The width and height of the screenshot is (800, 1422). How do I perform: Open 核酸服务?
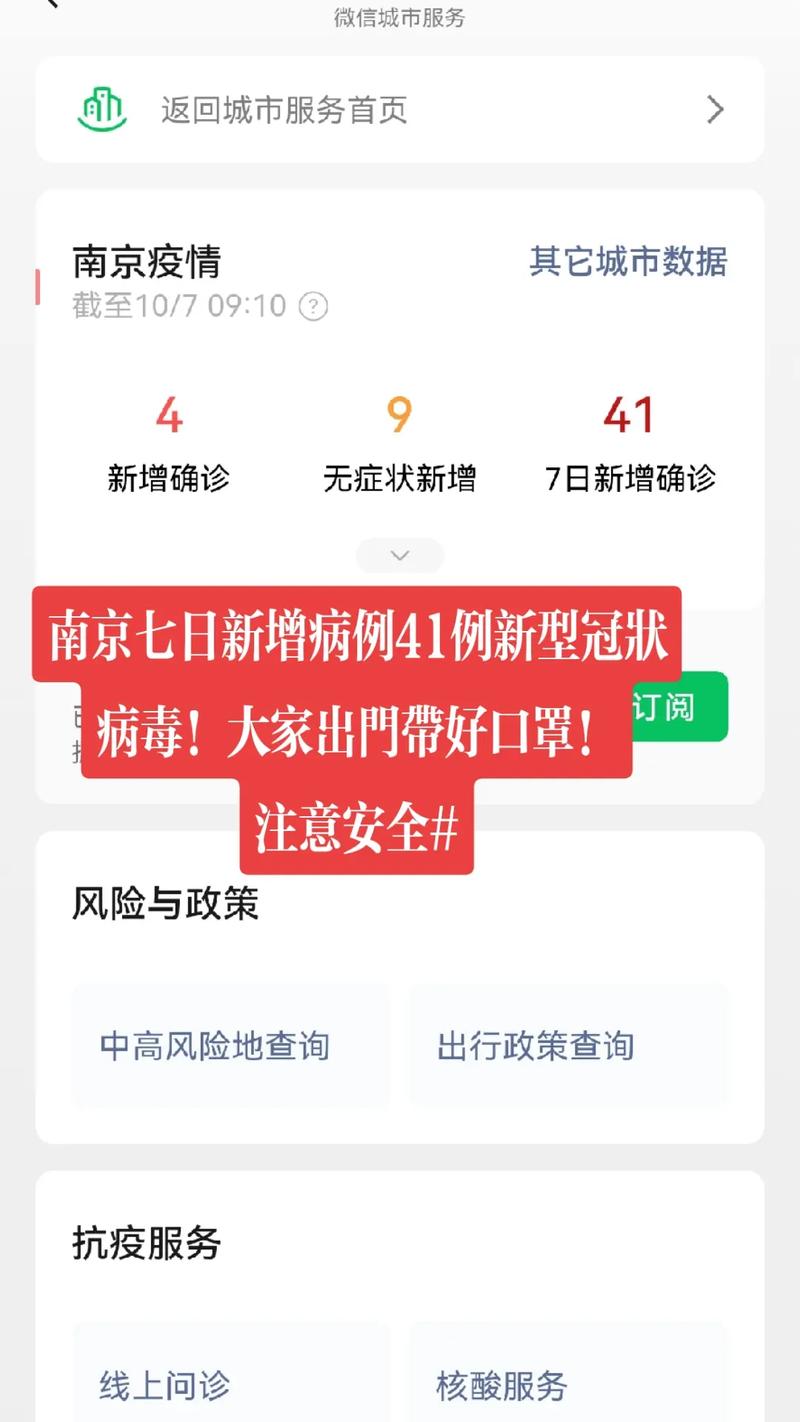pyautogui.click(x=568, y=1385)
